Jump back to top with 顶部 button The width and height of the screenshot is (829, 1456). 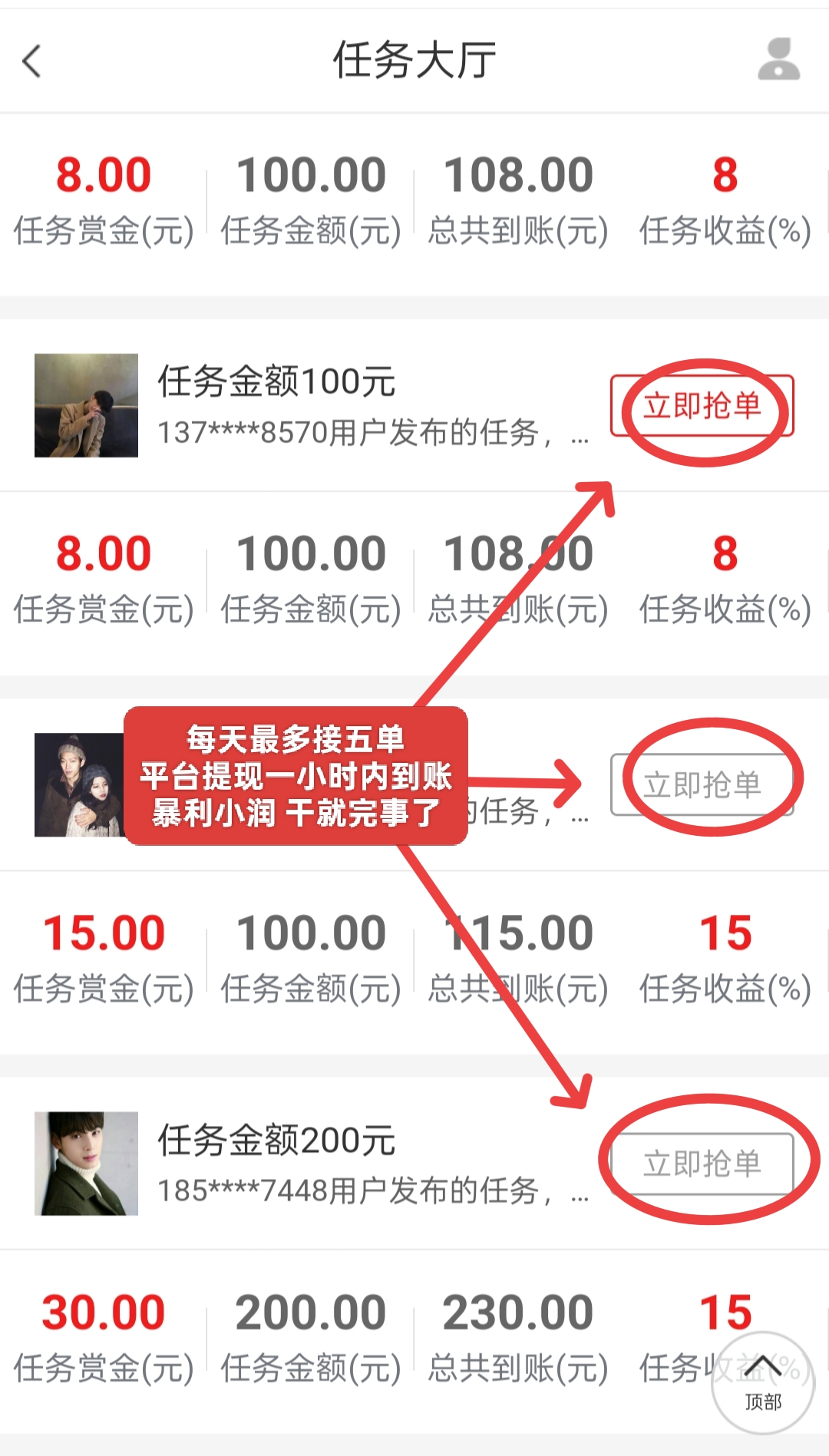(762, 1383)
